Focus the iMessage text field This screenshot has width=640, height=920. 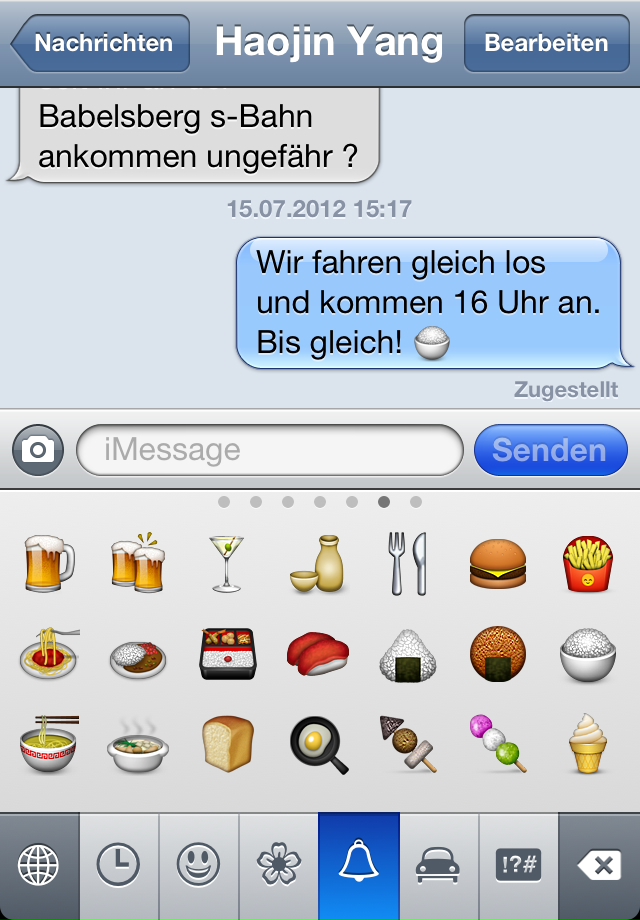tap(270, 450)
